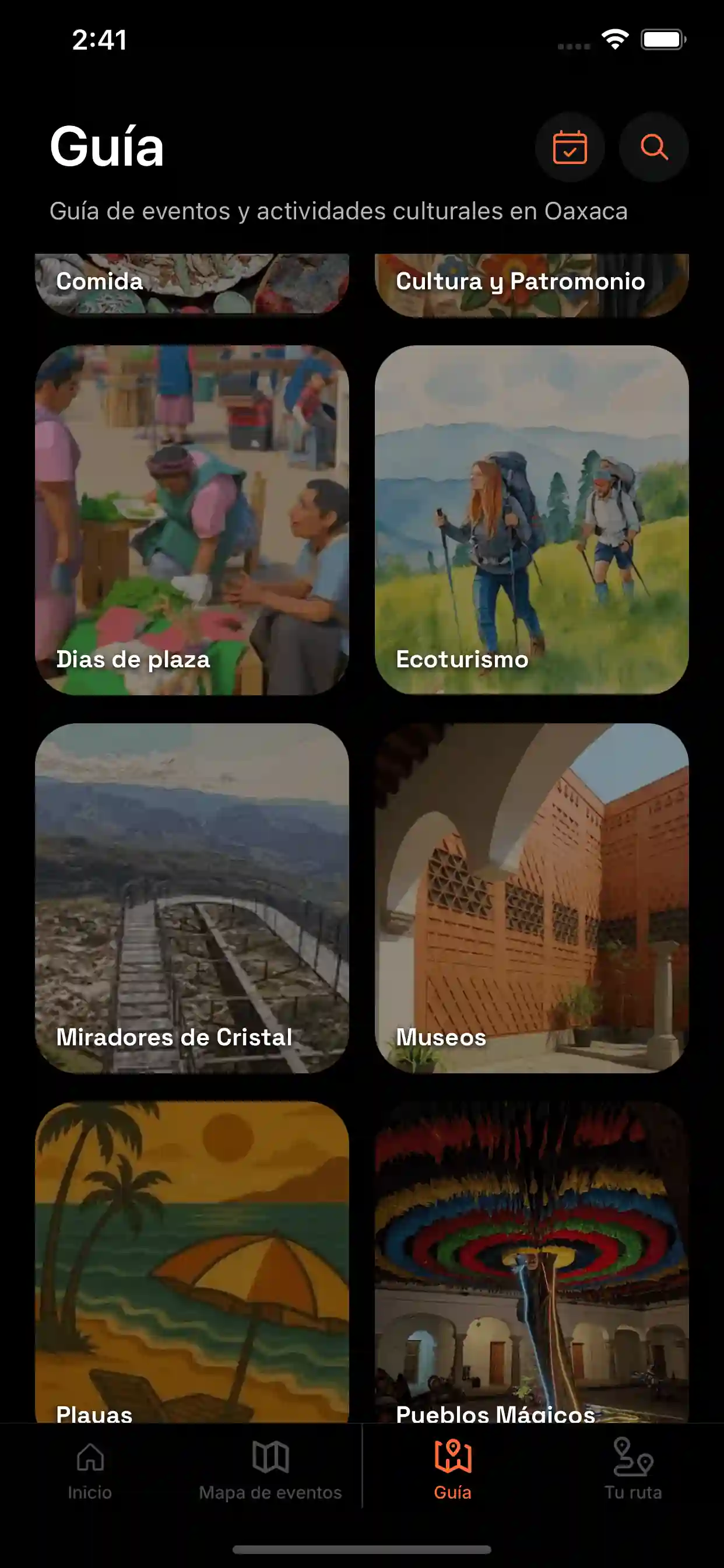This screenshot has height=1568, width=724.
Task: Select the Pueblos Mágicos card
Action: point(531,1272)
